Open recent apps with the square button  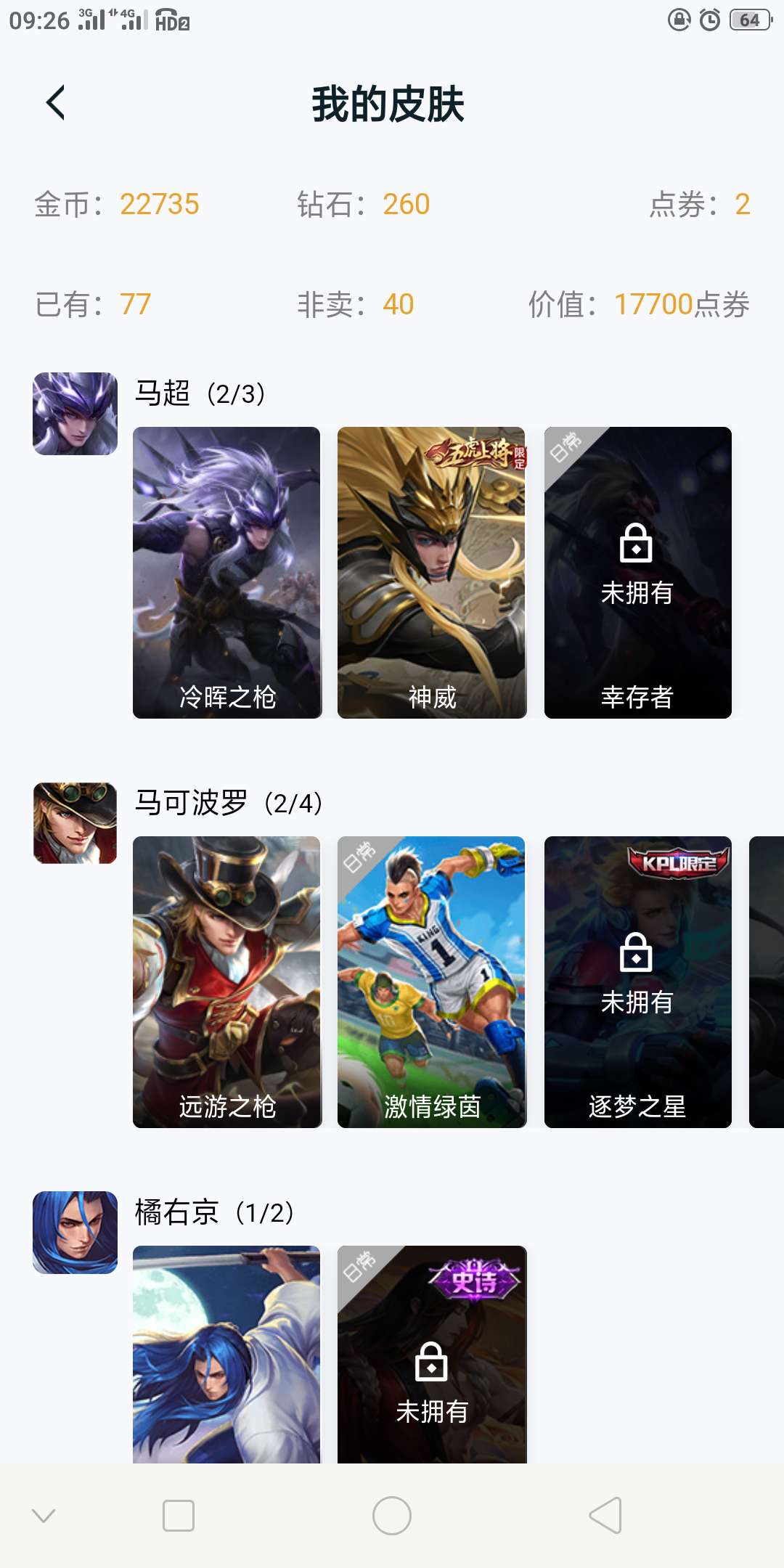[x=179, y=1516]
